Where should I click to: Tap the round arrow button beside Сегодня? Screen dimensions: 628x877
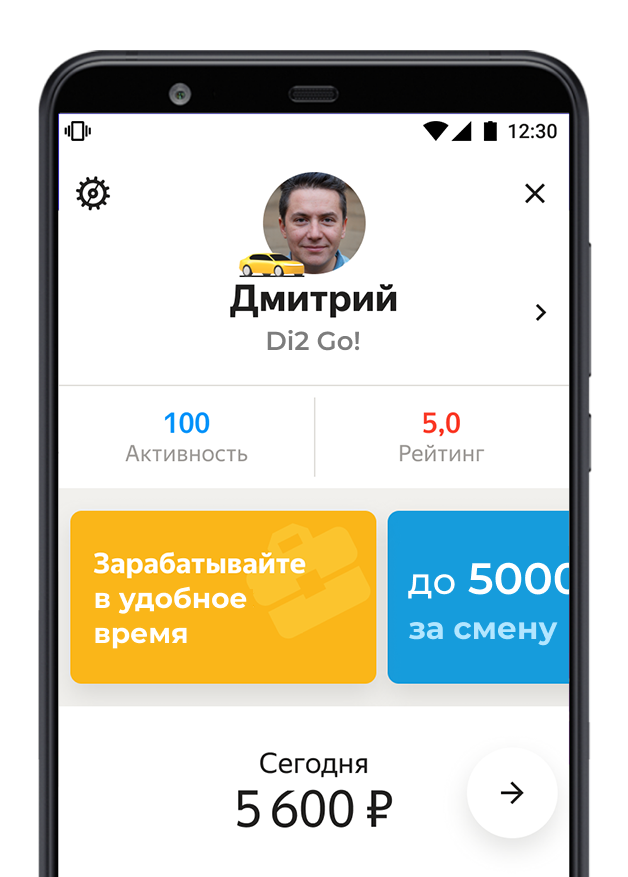(512, 793)
